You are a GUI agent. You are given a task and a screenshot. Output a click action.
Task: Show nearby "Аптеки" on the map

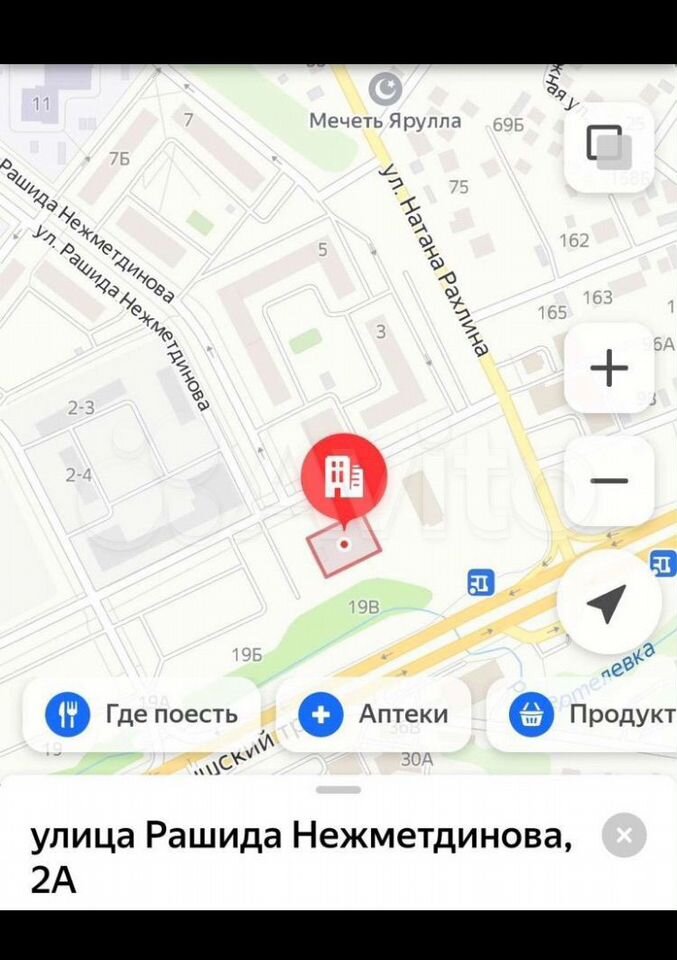click(x=373, y=714)
